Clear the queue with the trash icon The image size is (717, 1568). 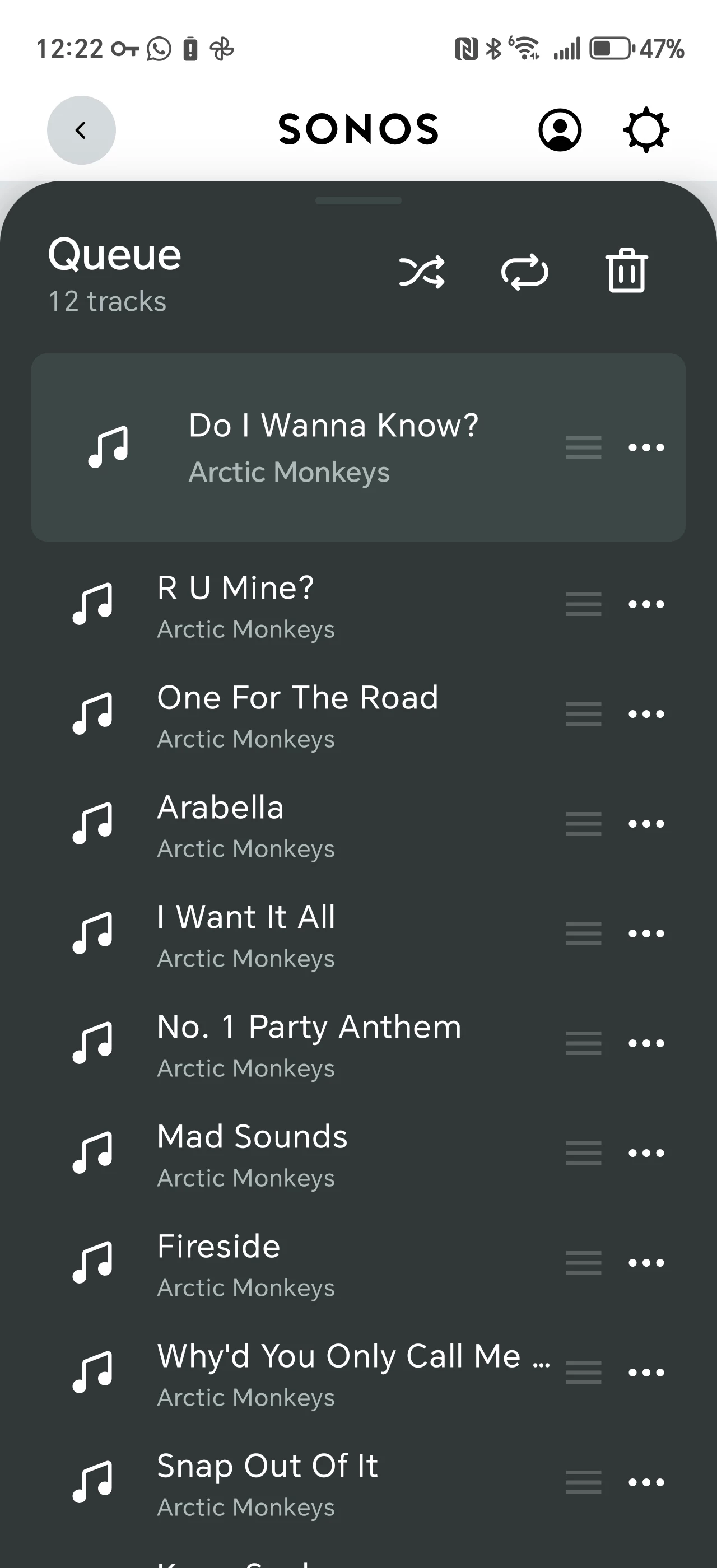click(626, 271)
